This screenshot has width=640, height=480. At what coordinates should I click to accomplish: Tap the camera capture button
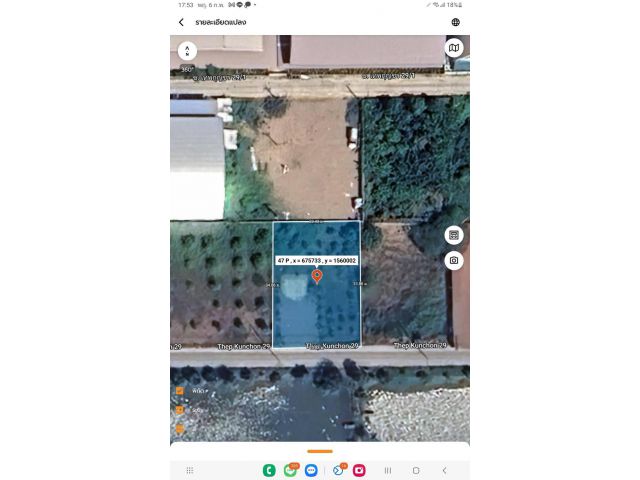pyautogui.click(x=454, y=260)
